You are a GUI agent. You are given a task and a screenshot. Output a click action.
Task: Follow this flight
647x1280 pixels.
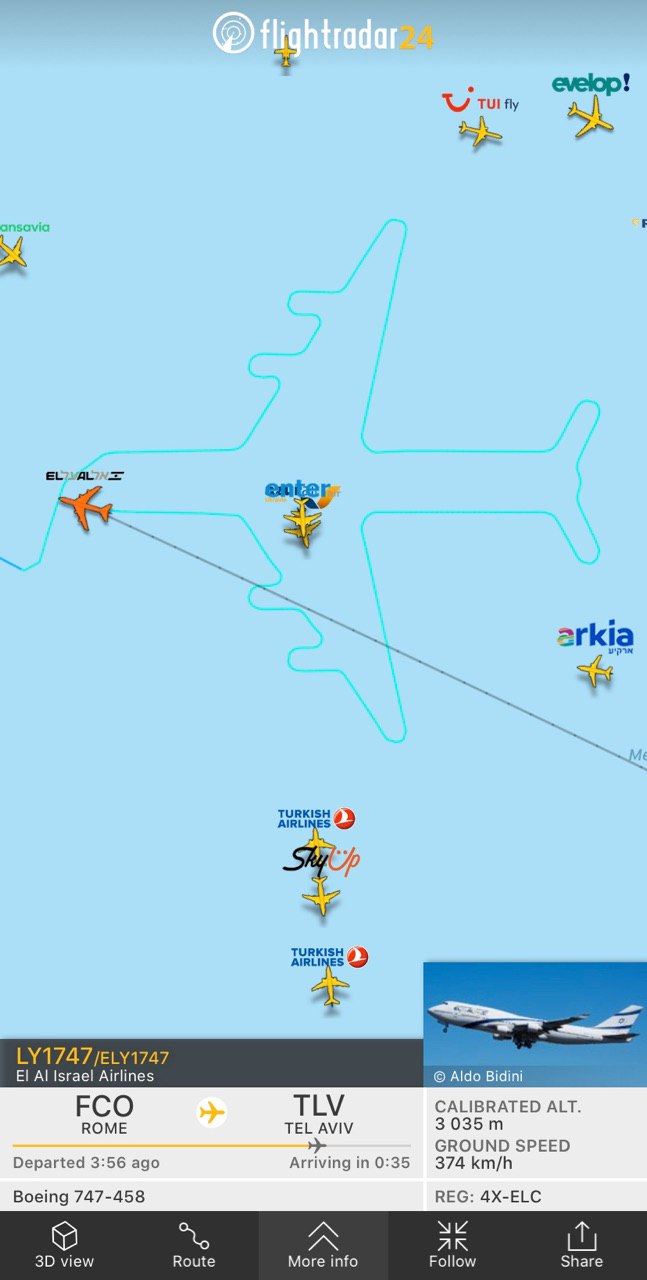click(452, 1245)
